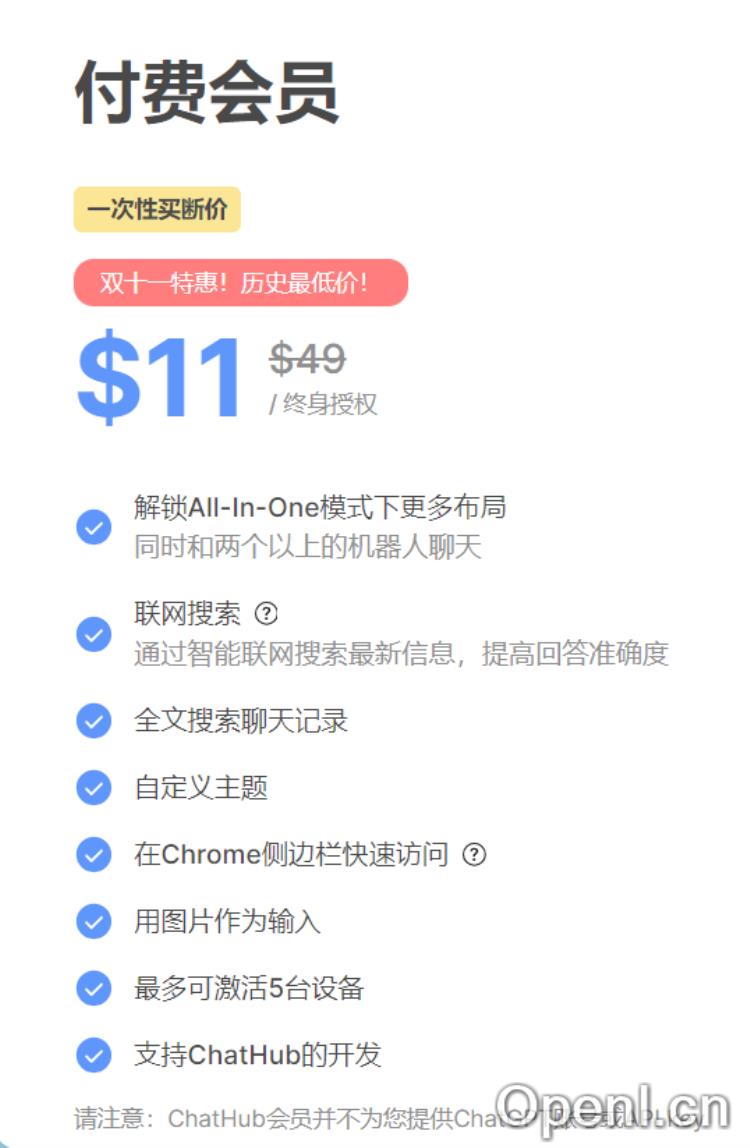Open the help icon beside 联网搜索

[x=266, y=613]
